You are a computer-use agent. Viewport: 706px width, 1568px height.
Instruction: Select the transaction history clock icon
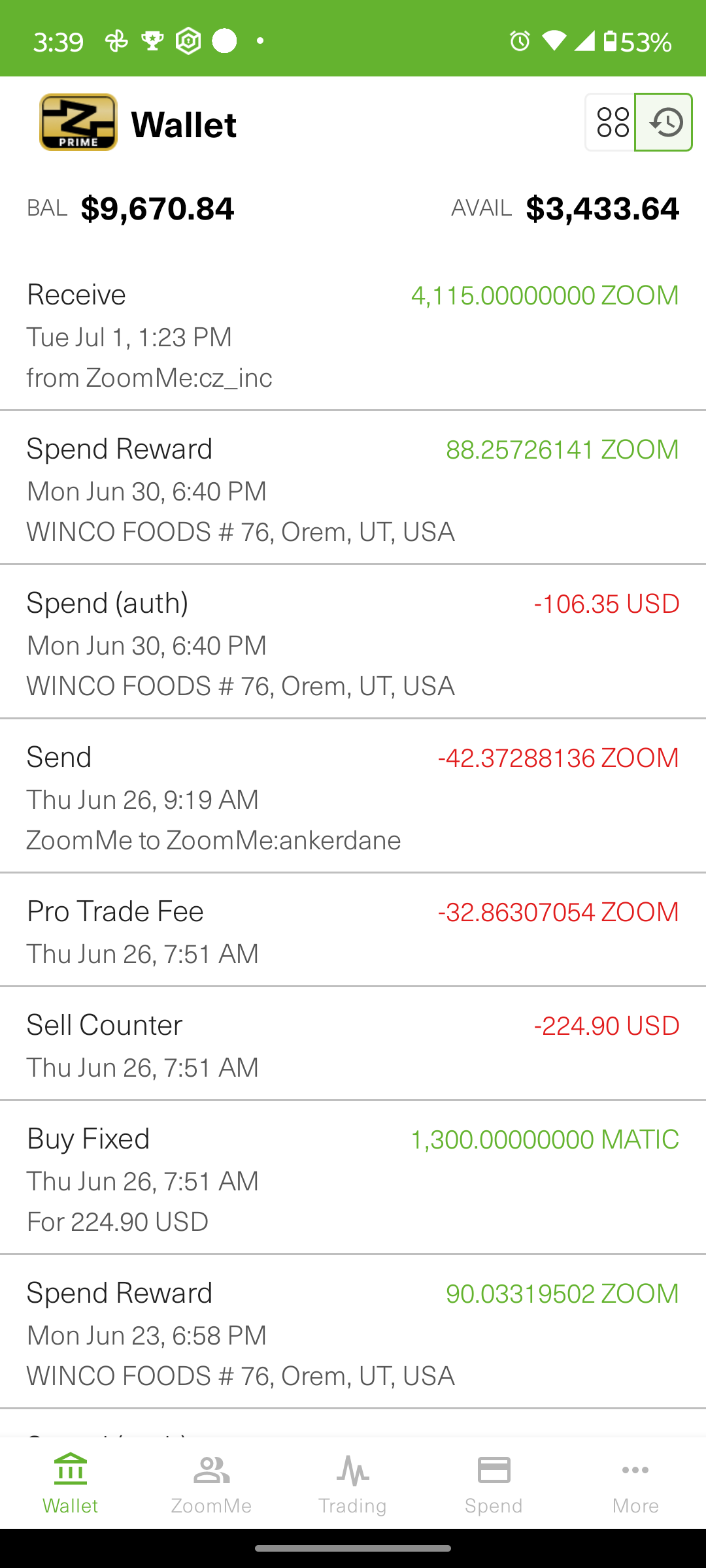tap(664, 123)
